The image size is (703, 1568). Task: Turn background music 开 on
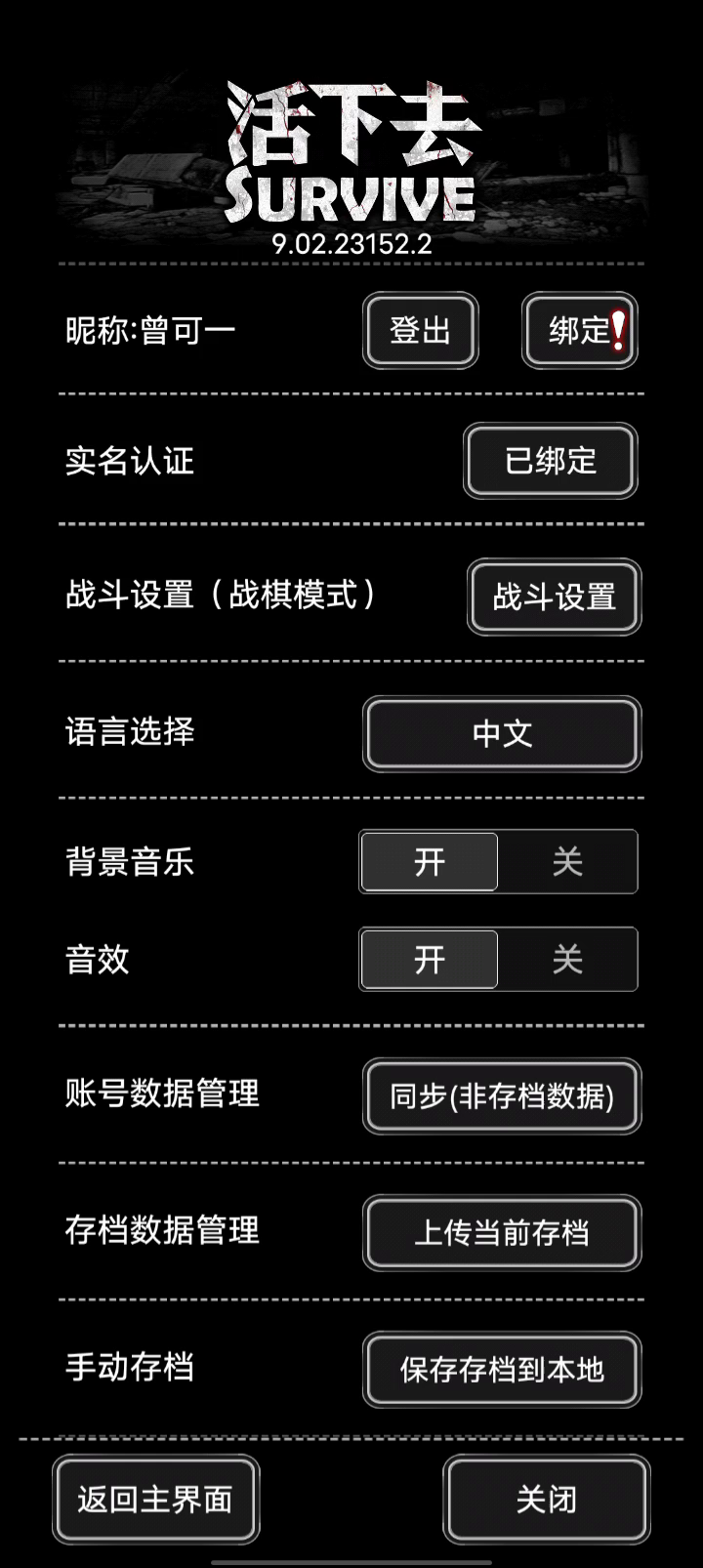pyautogui.click(x=430, y=862)
